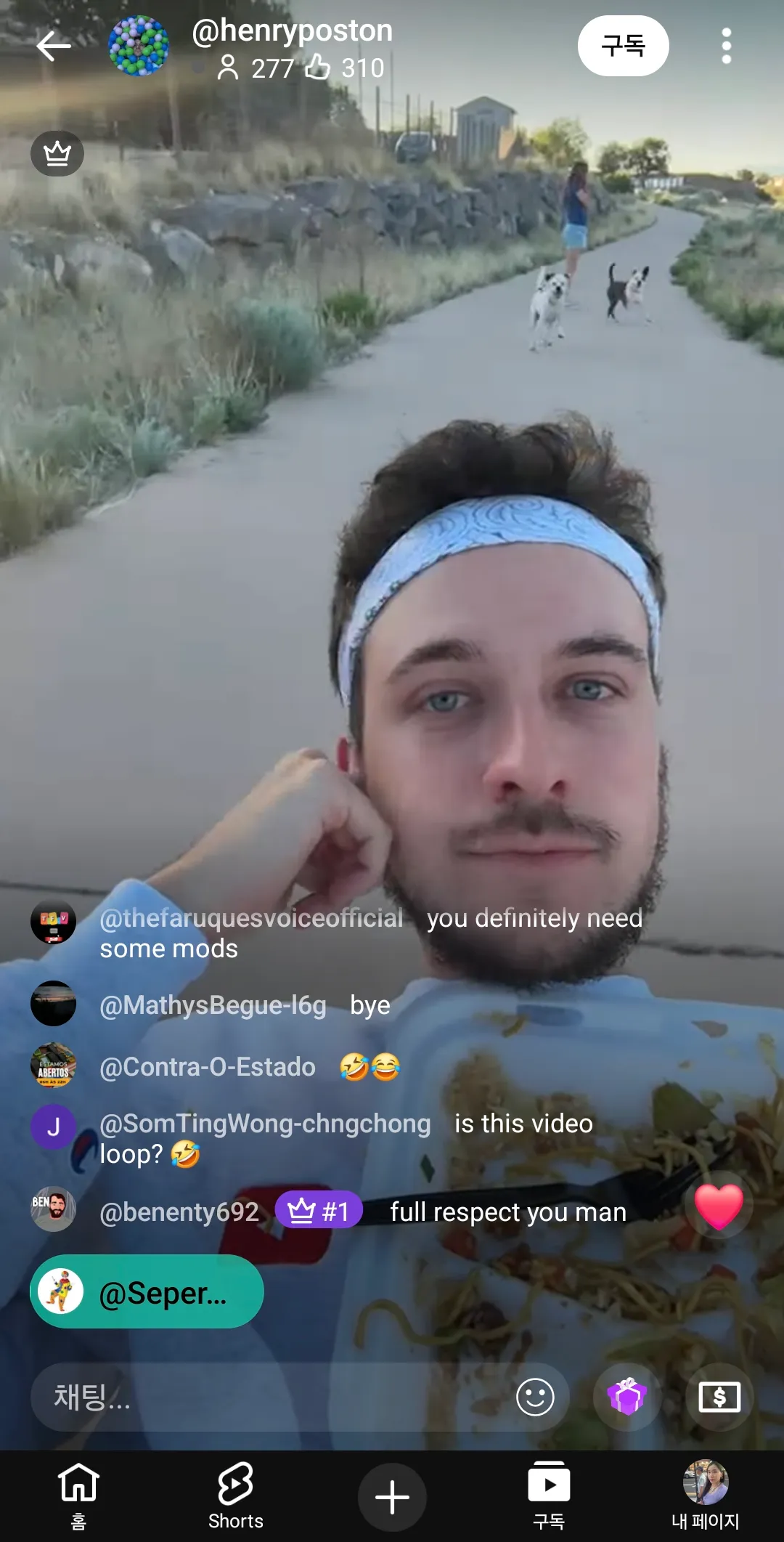Tap the 구독 subscribe button
The image size is (784, 1542).
tap(623, 46)
